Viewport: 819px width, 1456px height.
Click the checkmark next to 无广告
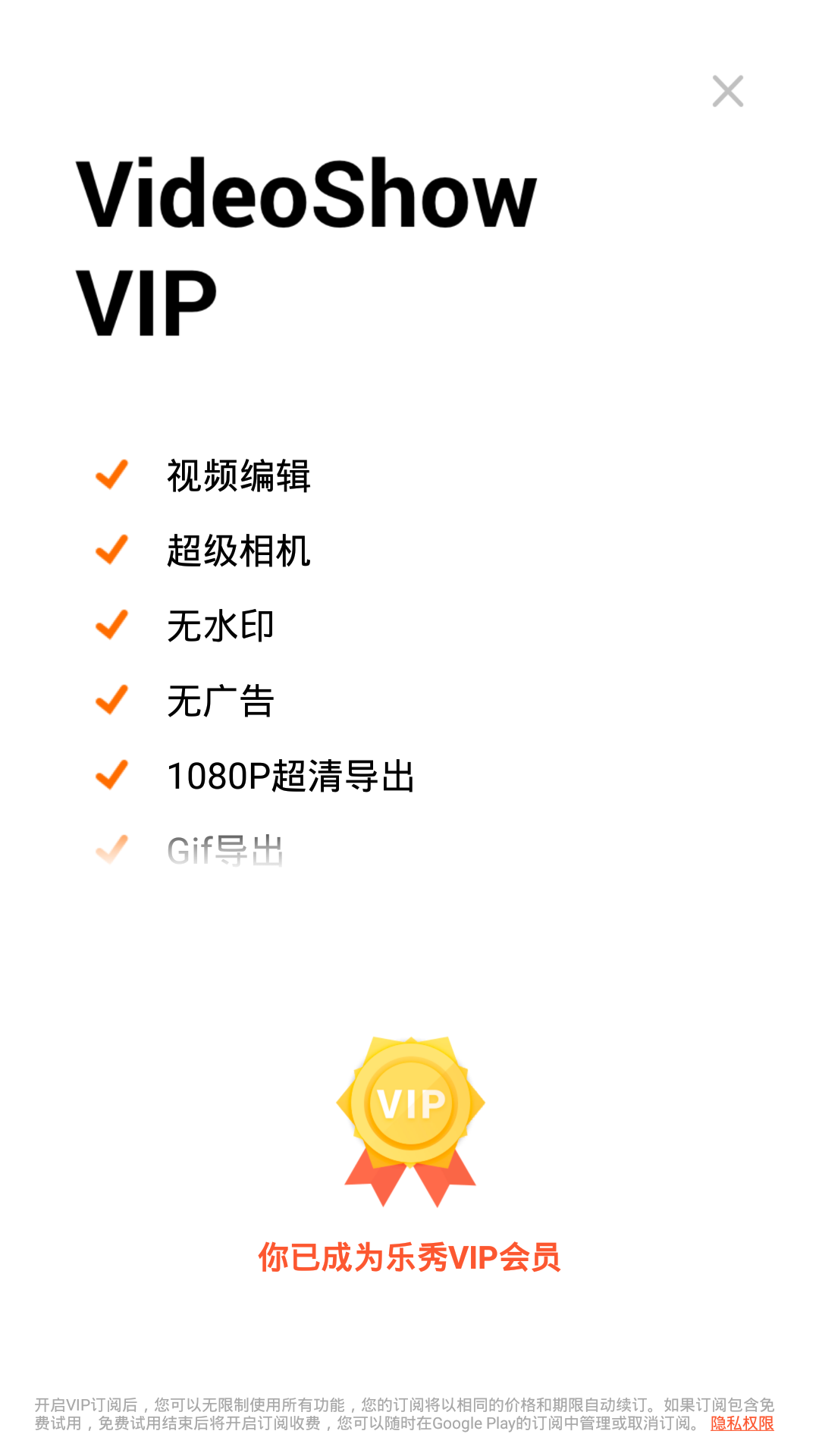tap(111, 700)
